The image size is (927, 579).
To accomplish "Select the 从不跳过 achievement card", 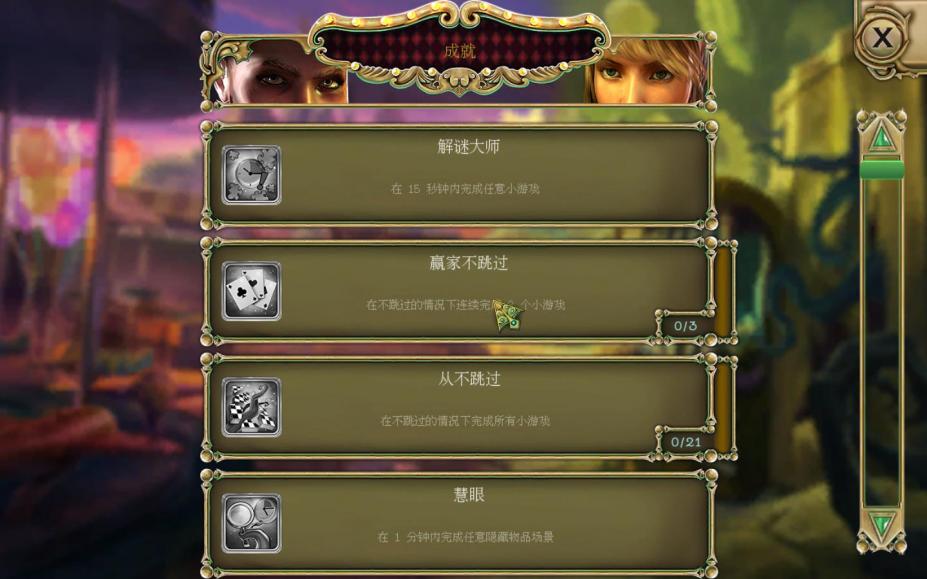I will click(460, 406).
